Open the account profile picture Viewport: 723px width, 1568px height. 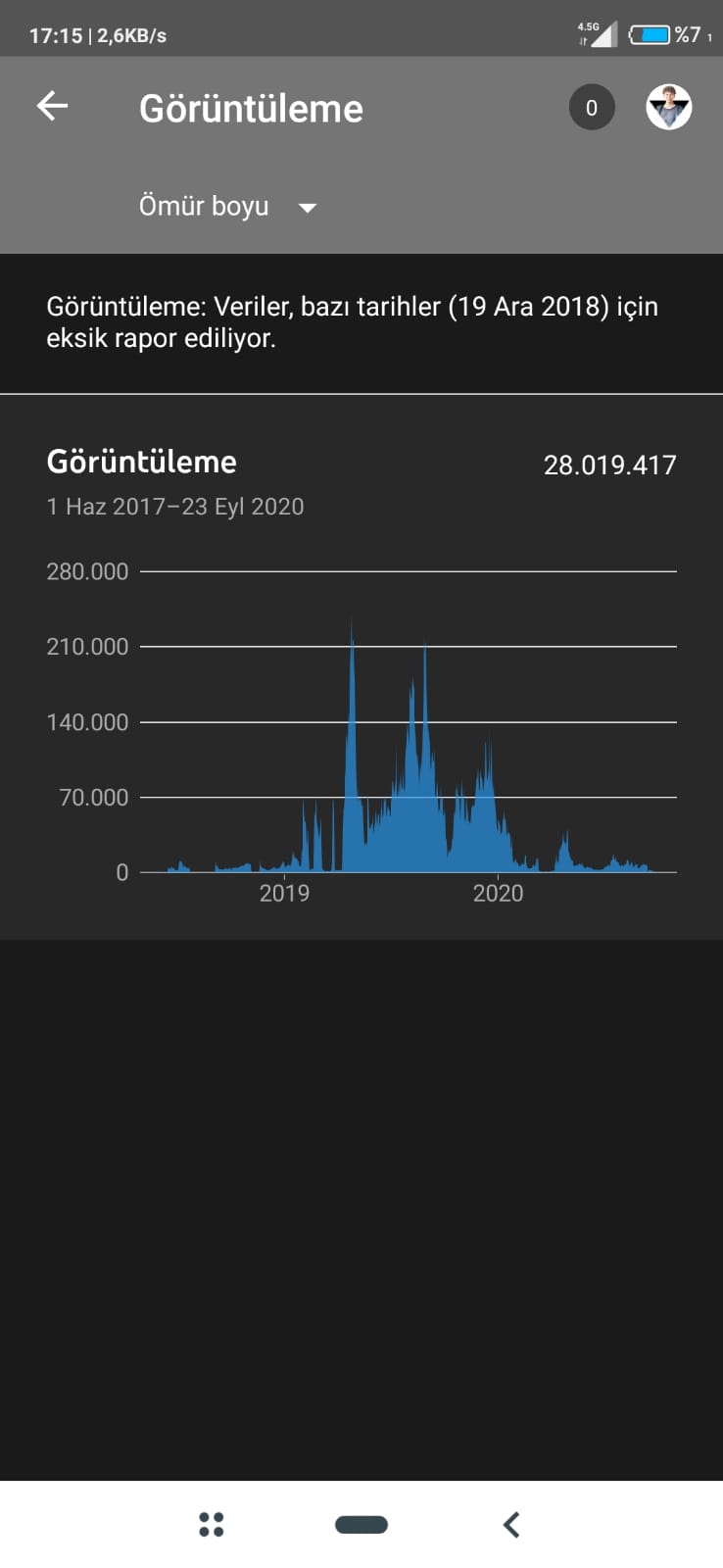tap(669, 108)
